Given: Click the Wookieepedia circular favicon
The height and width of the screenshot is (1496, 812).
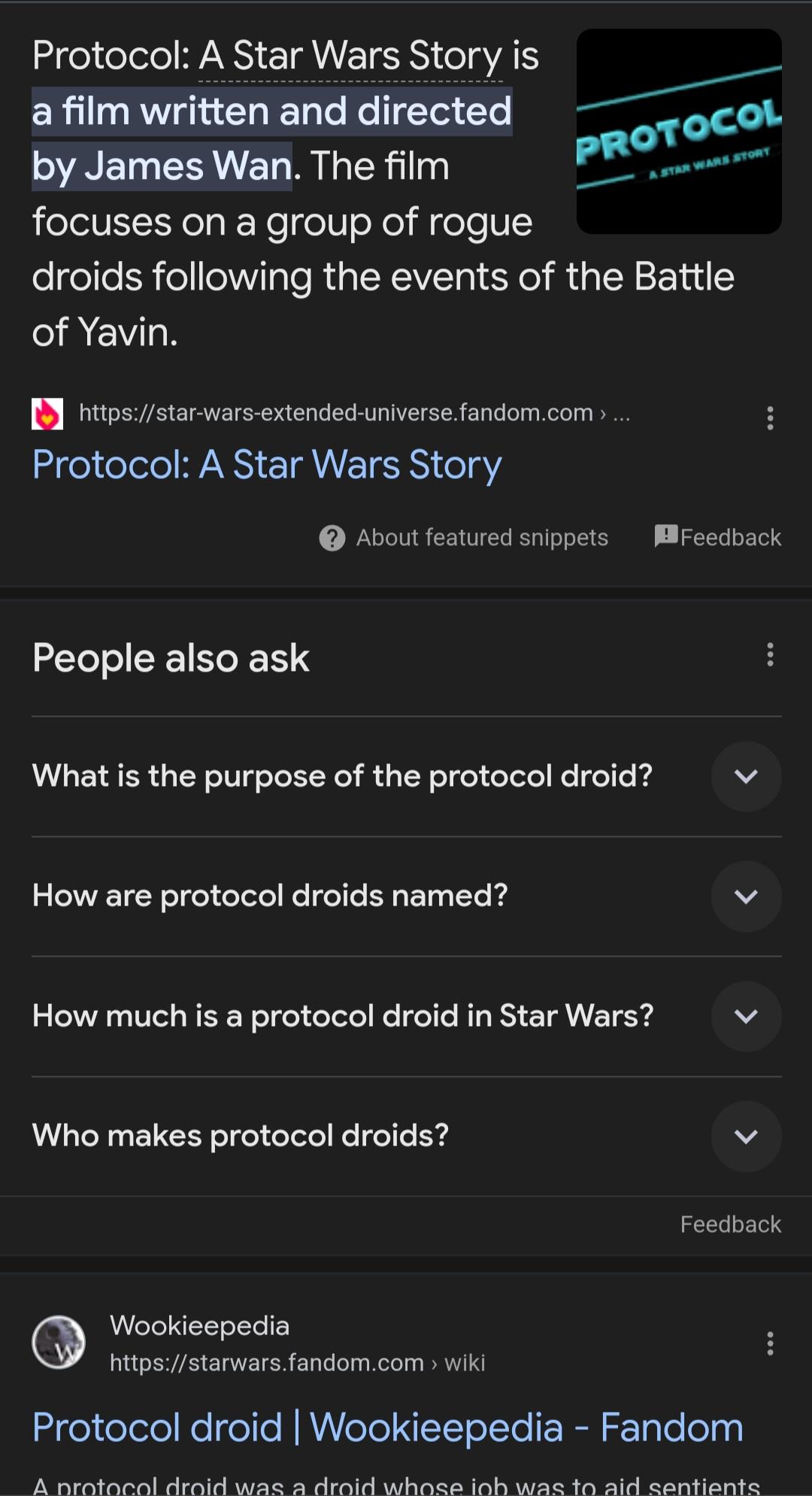Looking at the screenshot, I should tap(59, 1343).
